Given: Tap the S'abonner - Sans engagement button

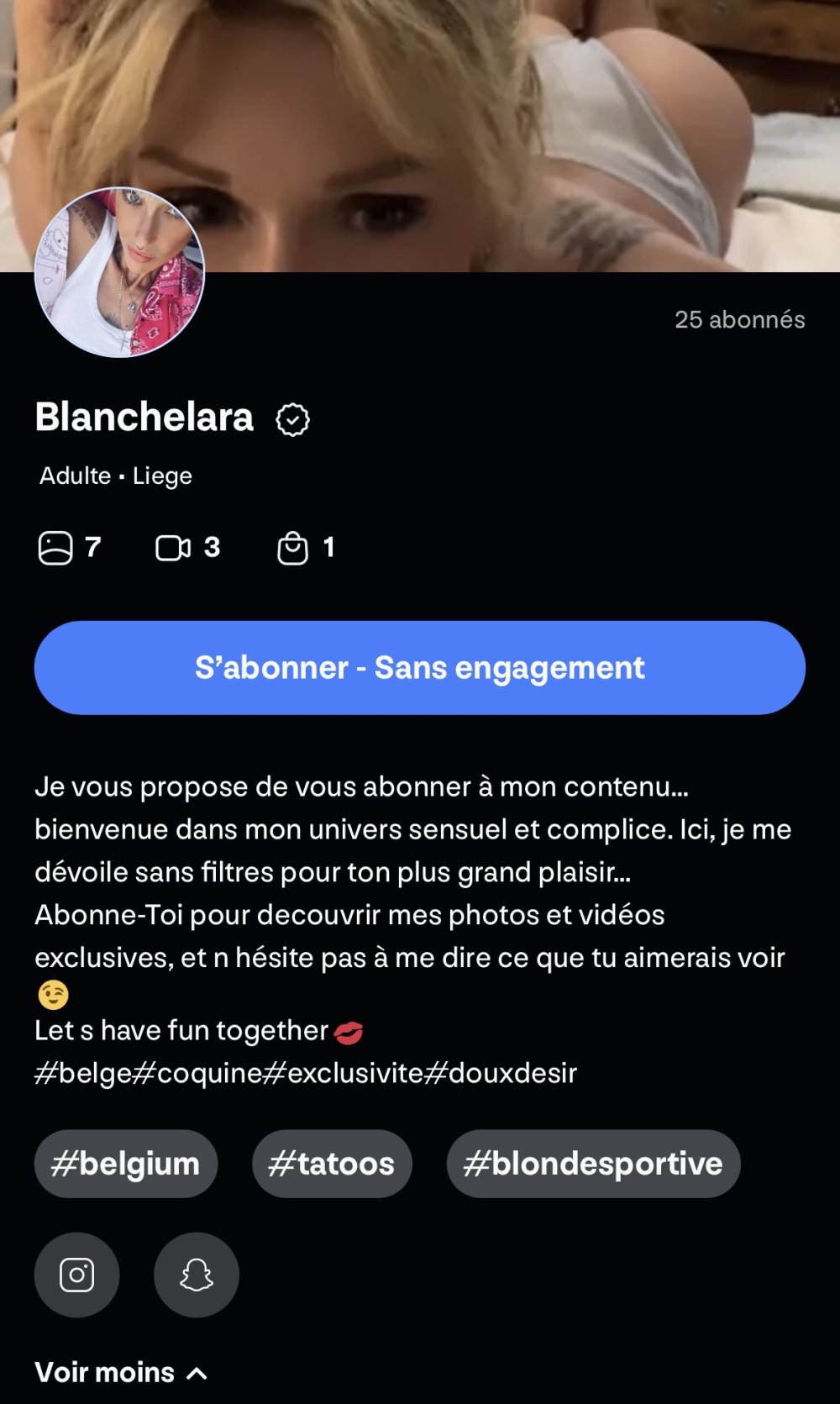Looking at the screenshot, I should (419, 668).
